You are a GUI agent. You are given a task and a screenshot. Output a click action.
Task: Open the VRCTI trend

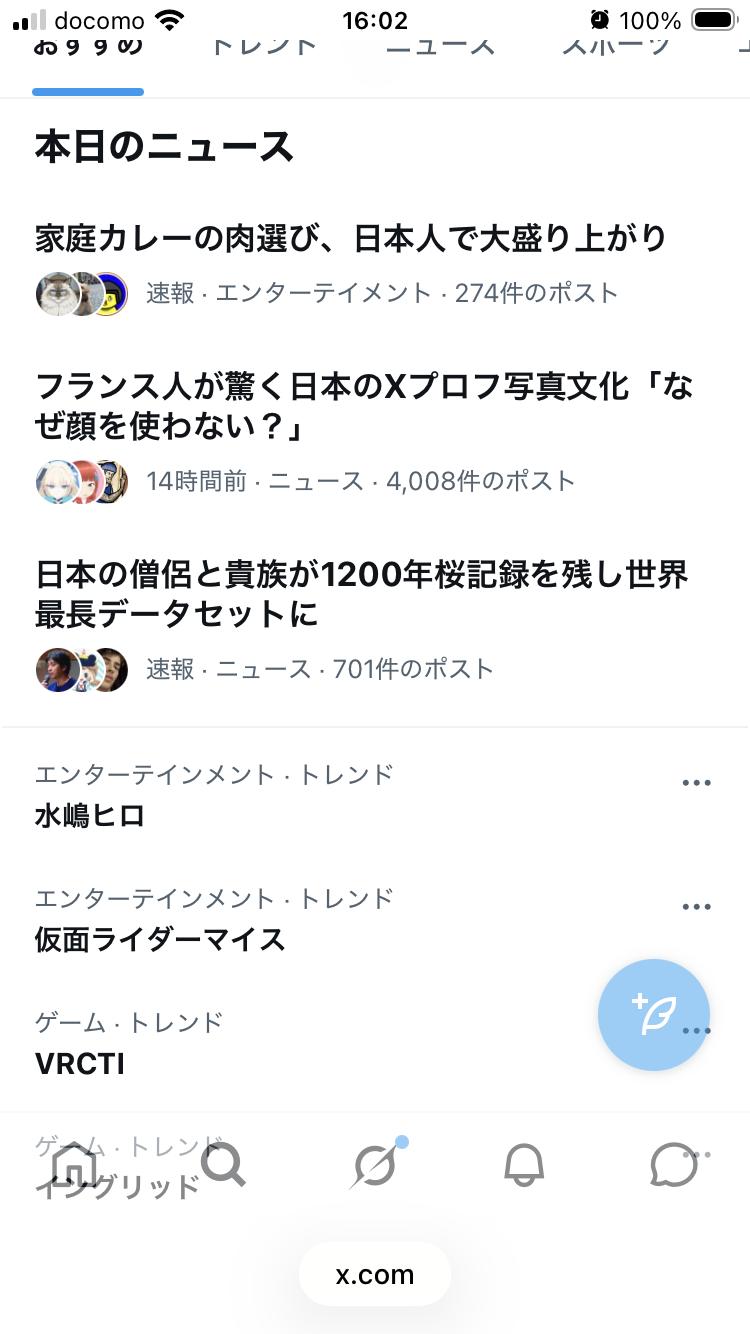click(80, 1063)
